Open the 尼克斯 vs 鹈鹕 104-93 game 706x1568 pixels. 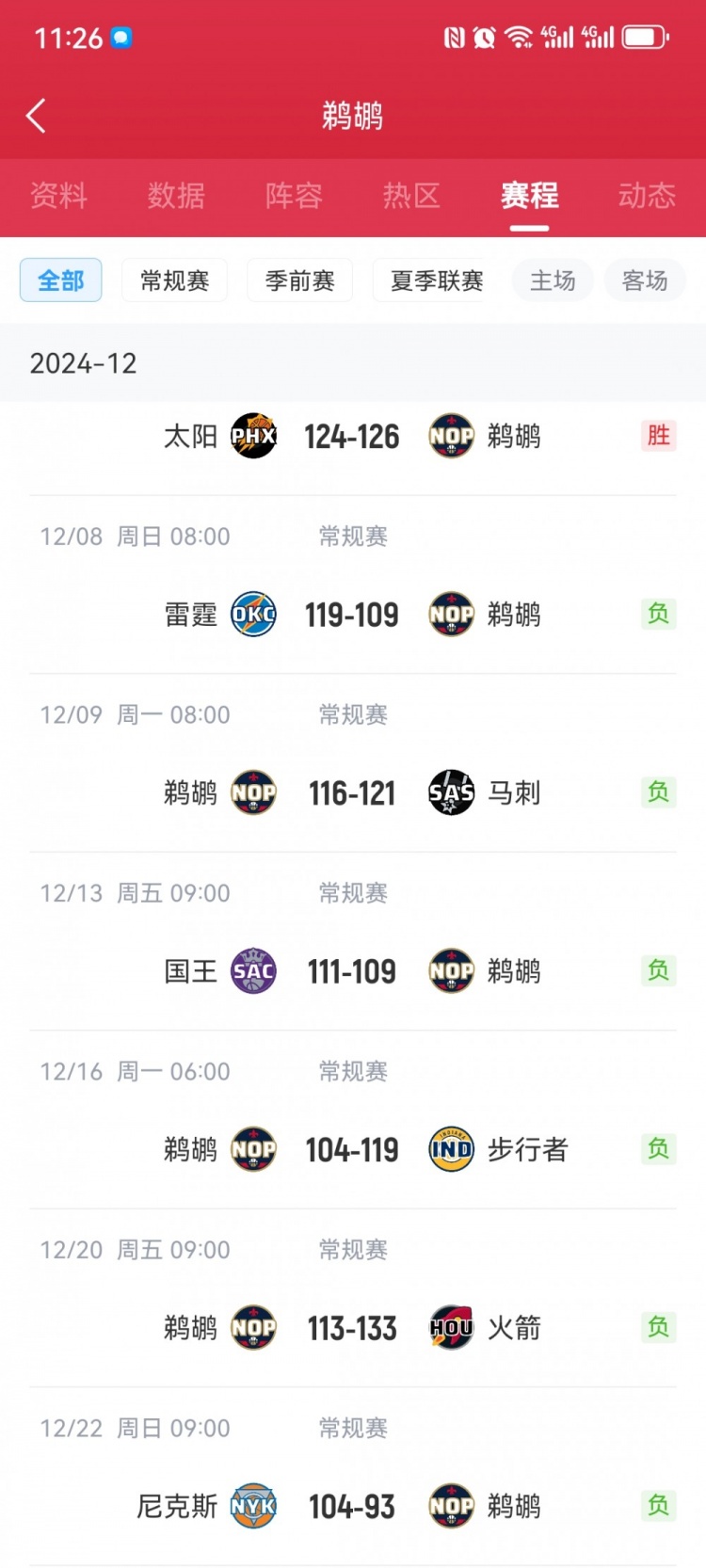pyautogui.click(x=352, y=1507)
